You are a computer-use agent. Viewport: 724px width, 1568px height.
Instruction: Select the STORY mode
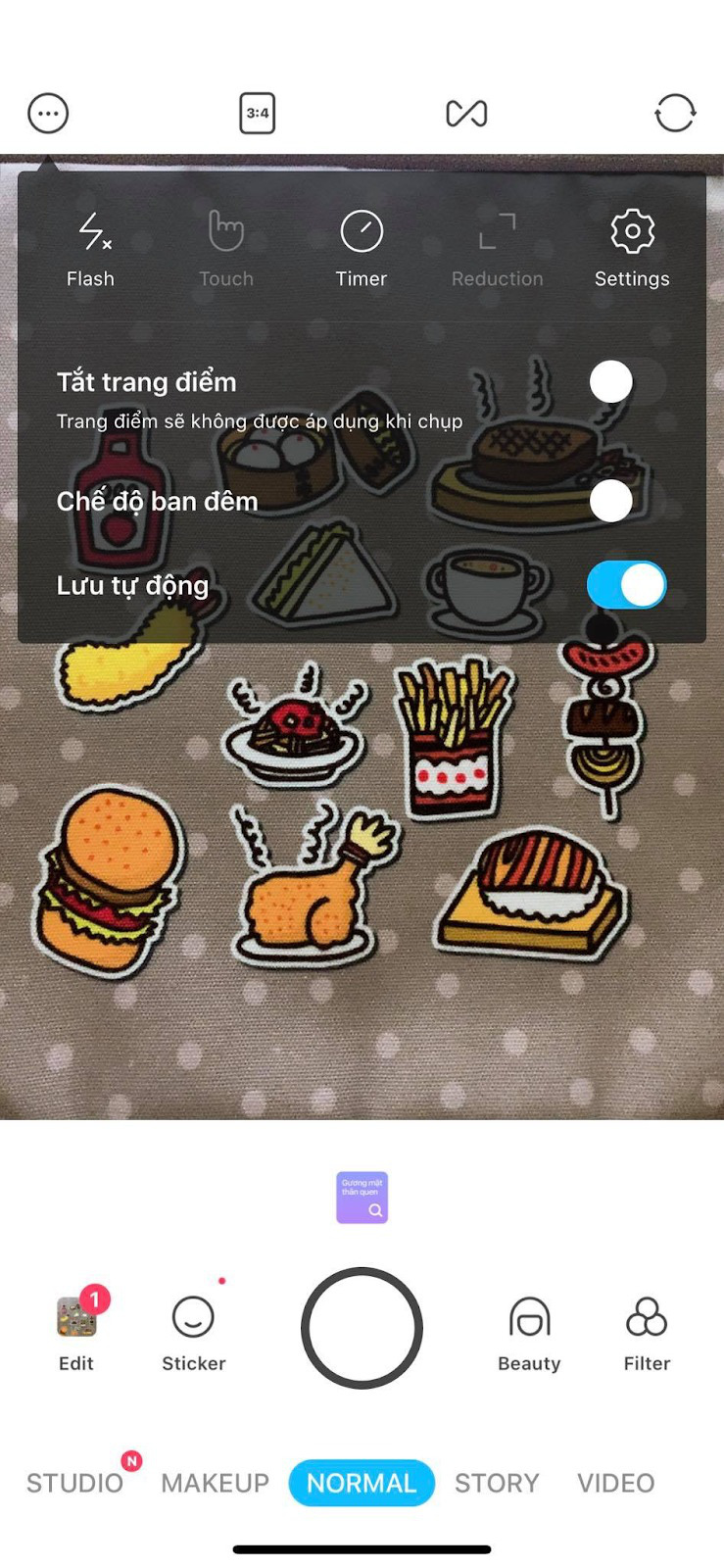tap(497, 1483)
